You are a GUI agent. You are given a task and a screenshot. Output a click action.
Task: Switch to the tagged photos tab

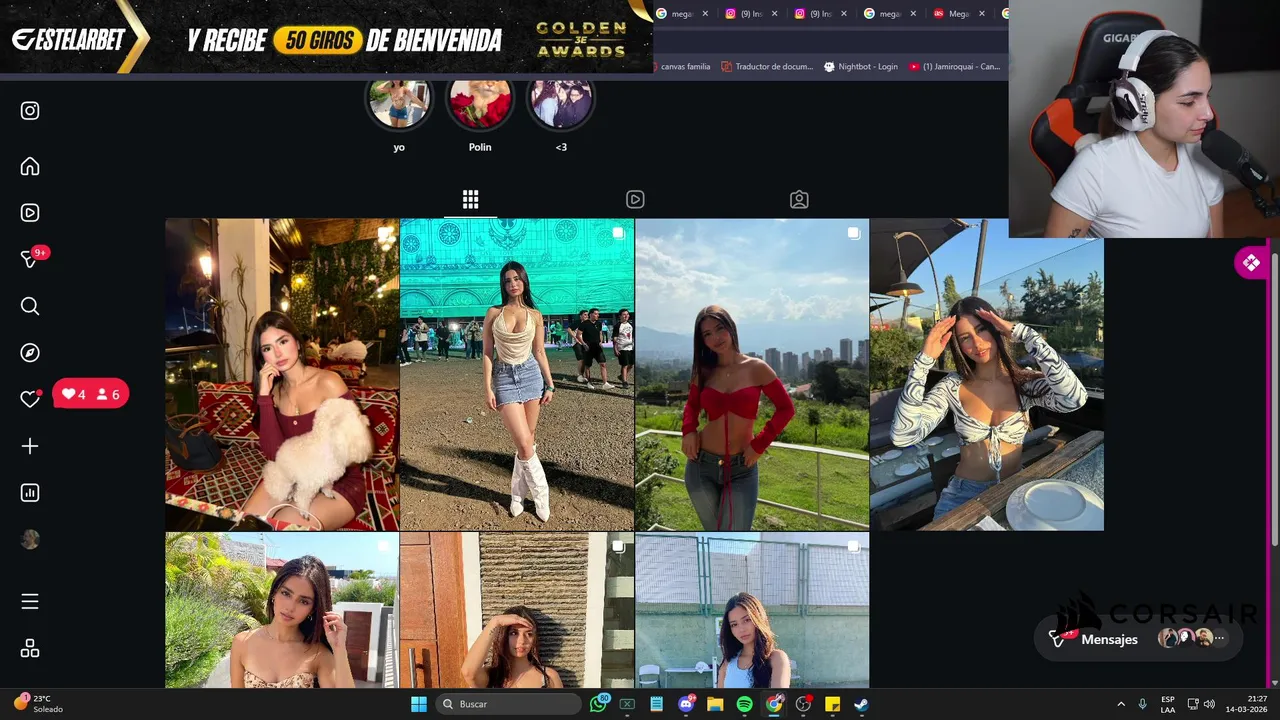(799, 199)
